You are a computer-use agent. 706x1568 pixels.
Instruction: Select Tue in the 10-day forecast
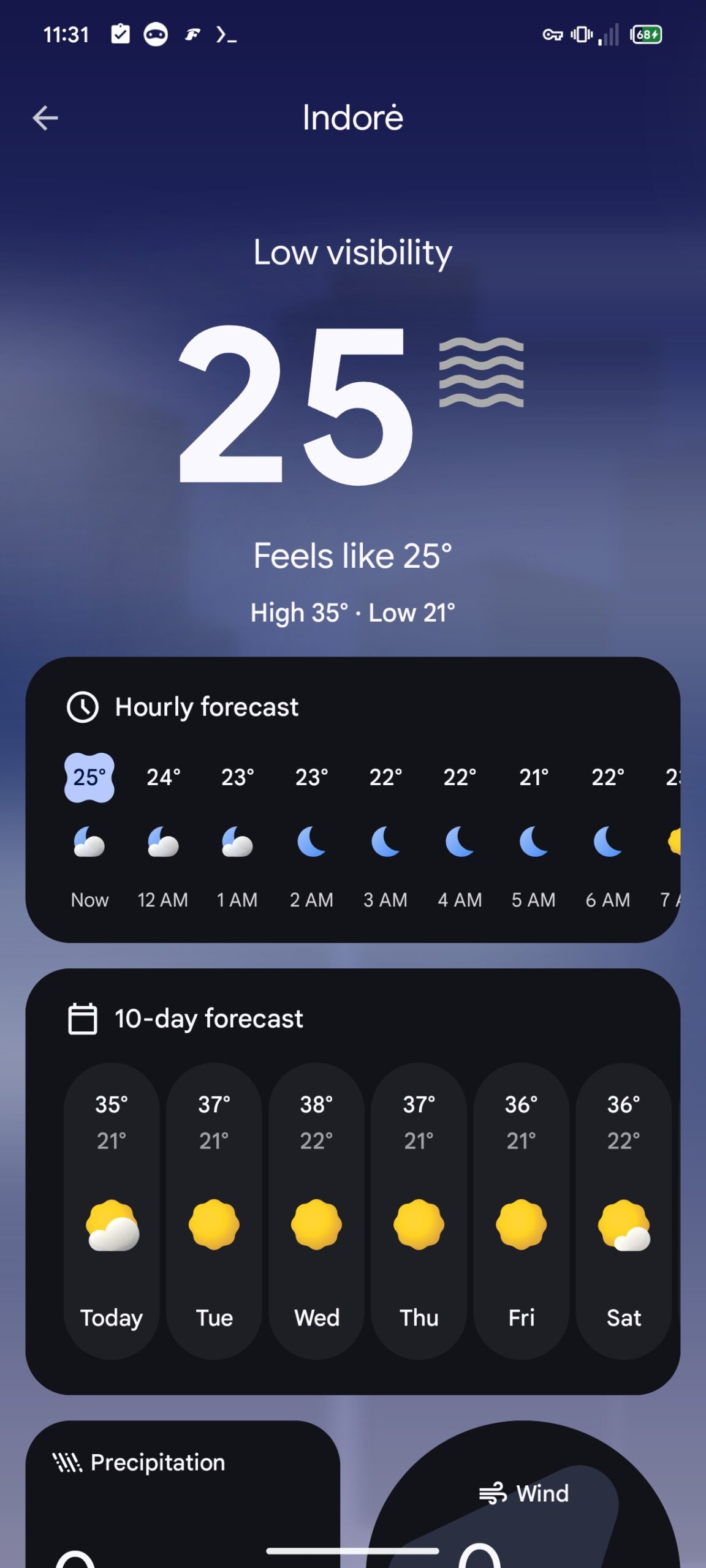pyautogui.click(x=214, y=1210)
